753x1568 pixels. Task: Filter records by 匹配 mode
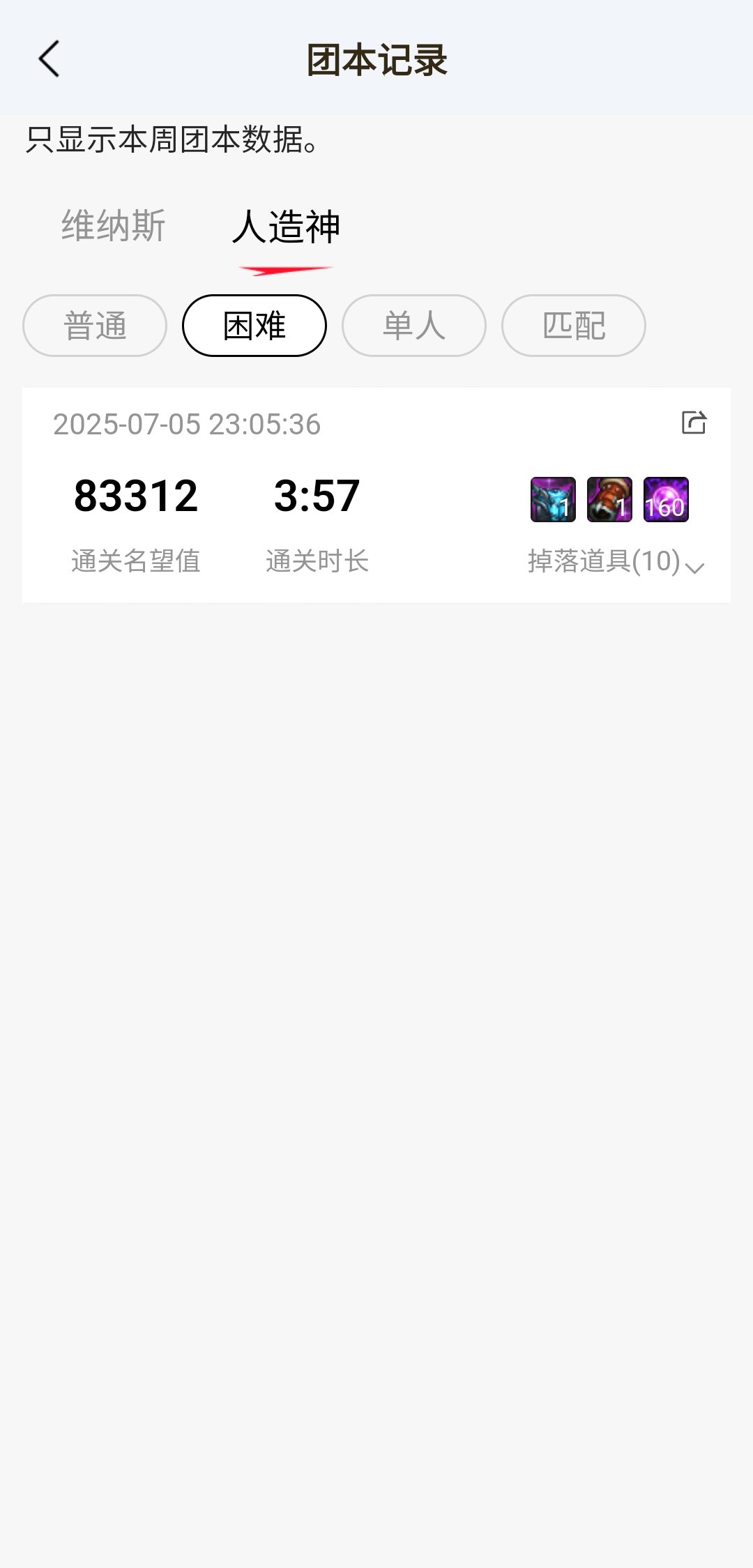(574, 326)
